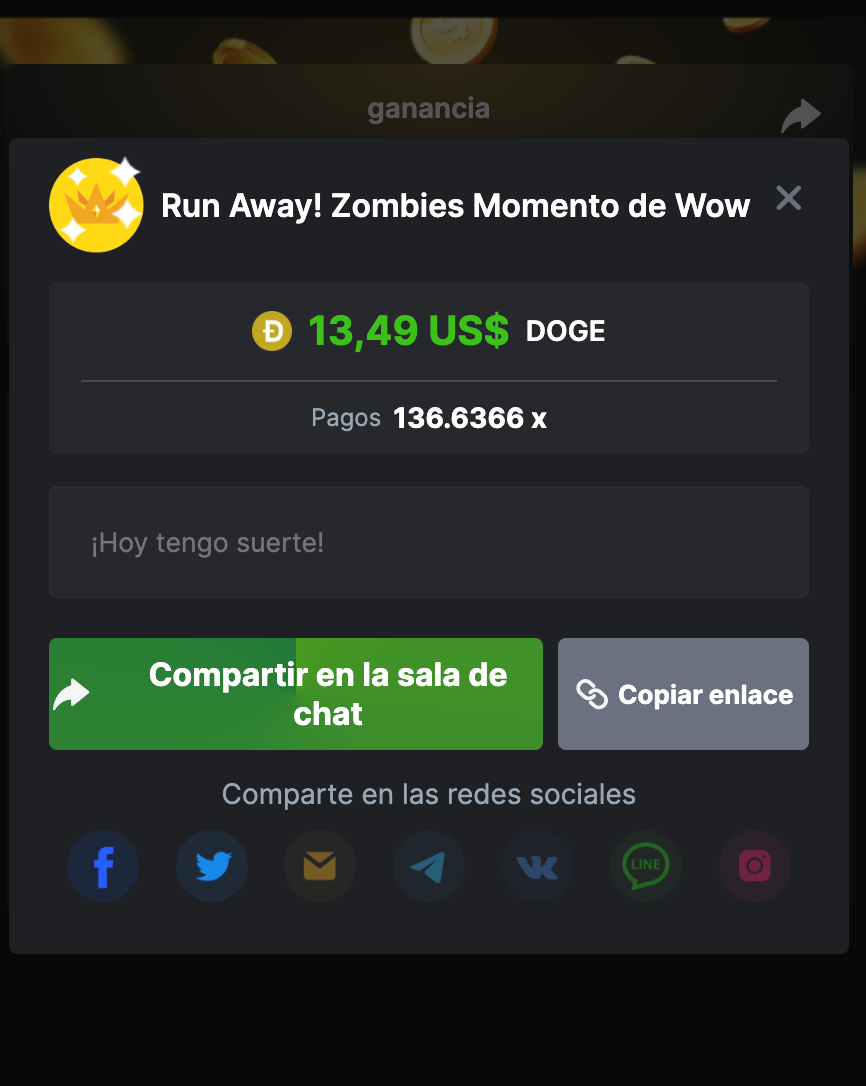
Task: Share the win on Twitter
Action: coord(212,866)
